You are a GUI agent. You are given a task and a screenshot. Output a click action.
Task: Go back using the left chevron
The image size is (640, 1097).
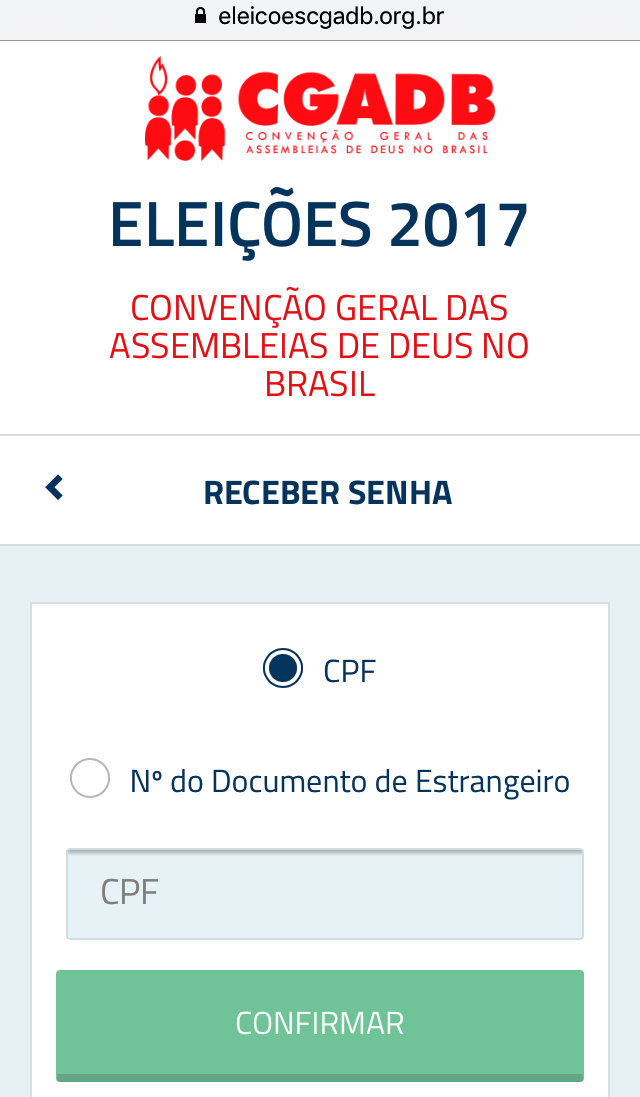(55, 488)
